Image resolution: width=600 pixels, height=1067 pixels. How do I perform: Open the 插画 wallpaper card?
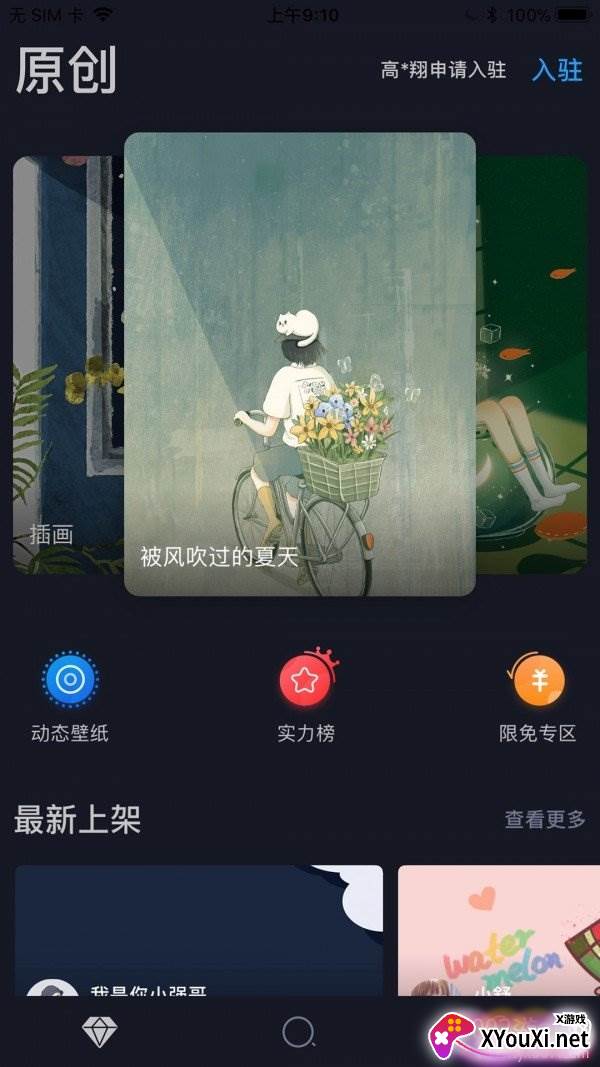click(x=66, y=365)
